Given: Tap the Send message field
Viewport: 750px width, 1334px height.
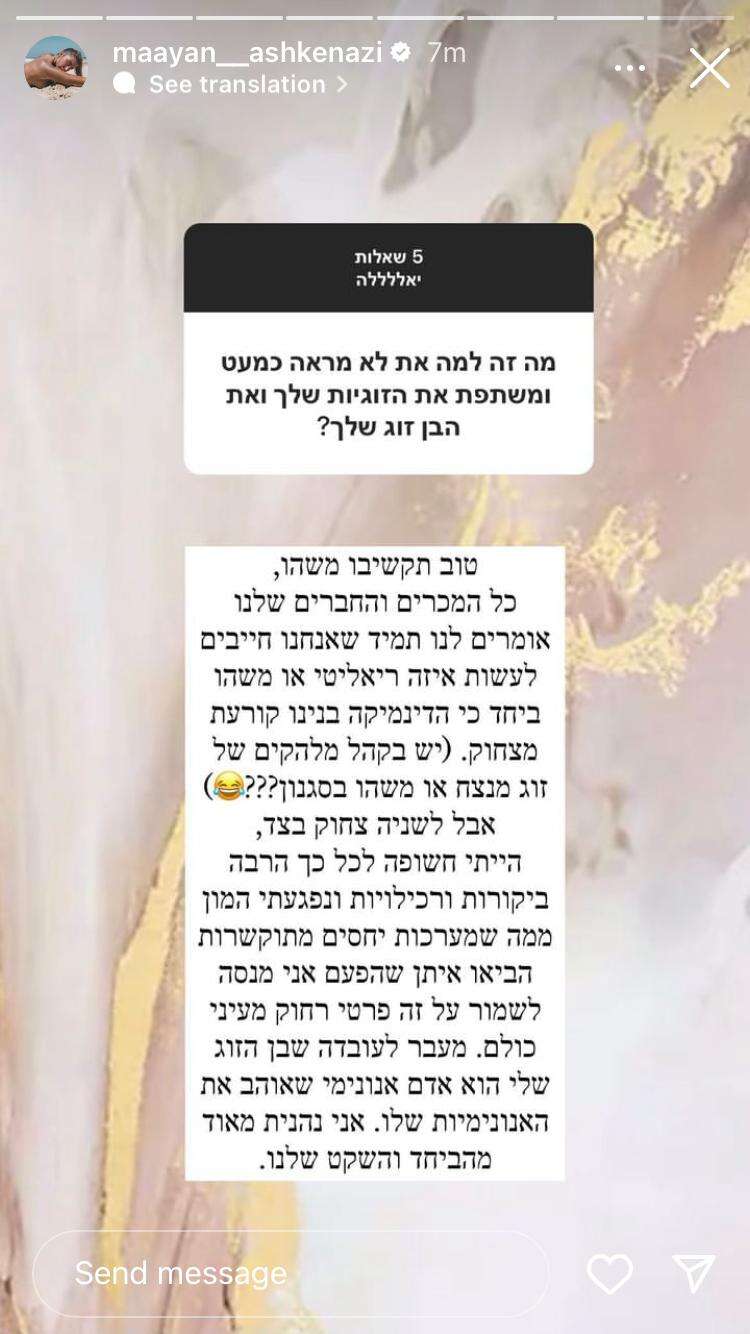Looking at the screenshot, I should (290, 1273).
